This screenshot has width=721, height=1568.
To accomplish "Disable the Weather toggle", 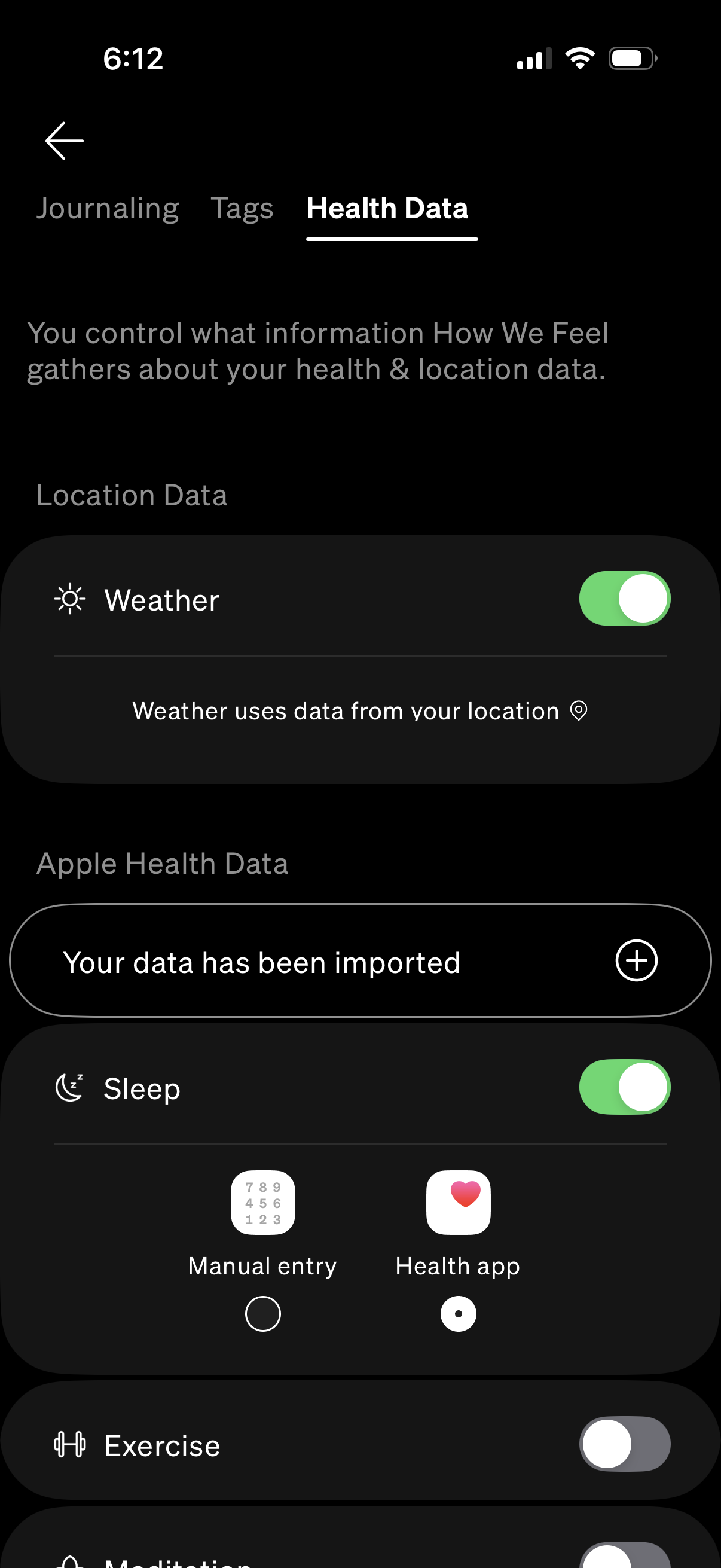I will [x=624, y=599].
